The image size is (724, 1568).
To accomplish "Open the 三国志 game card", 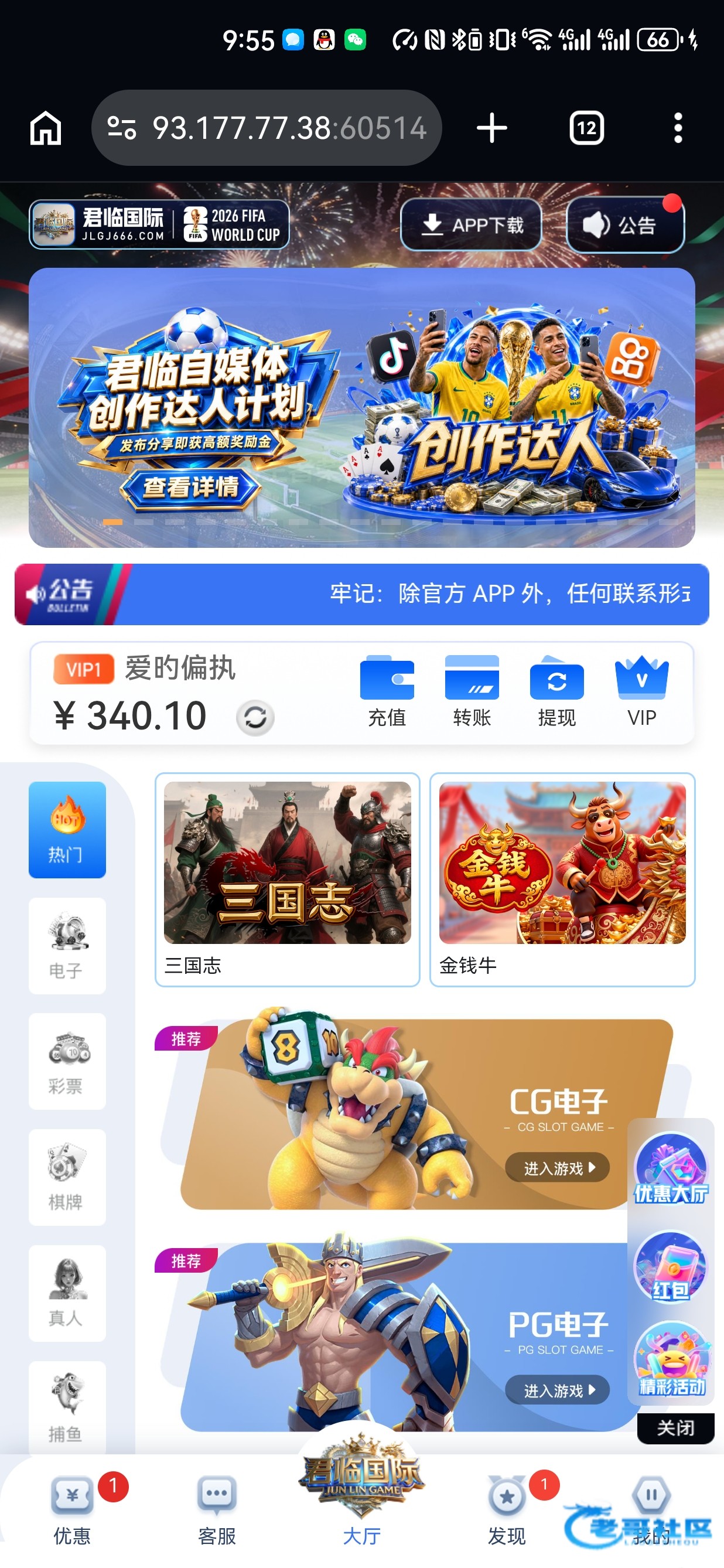I will [287, 880].
